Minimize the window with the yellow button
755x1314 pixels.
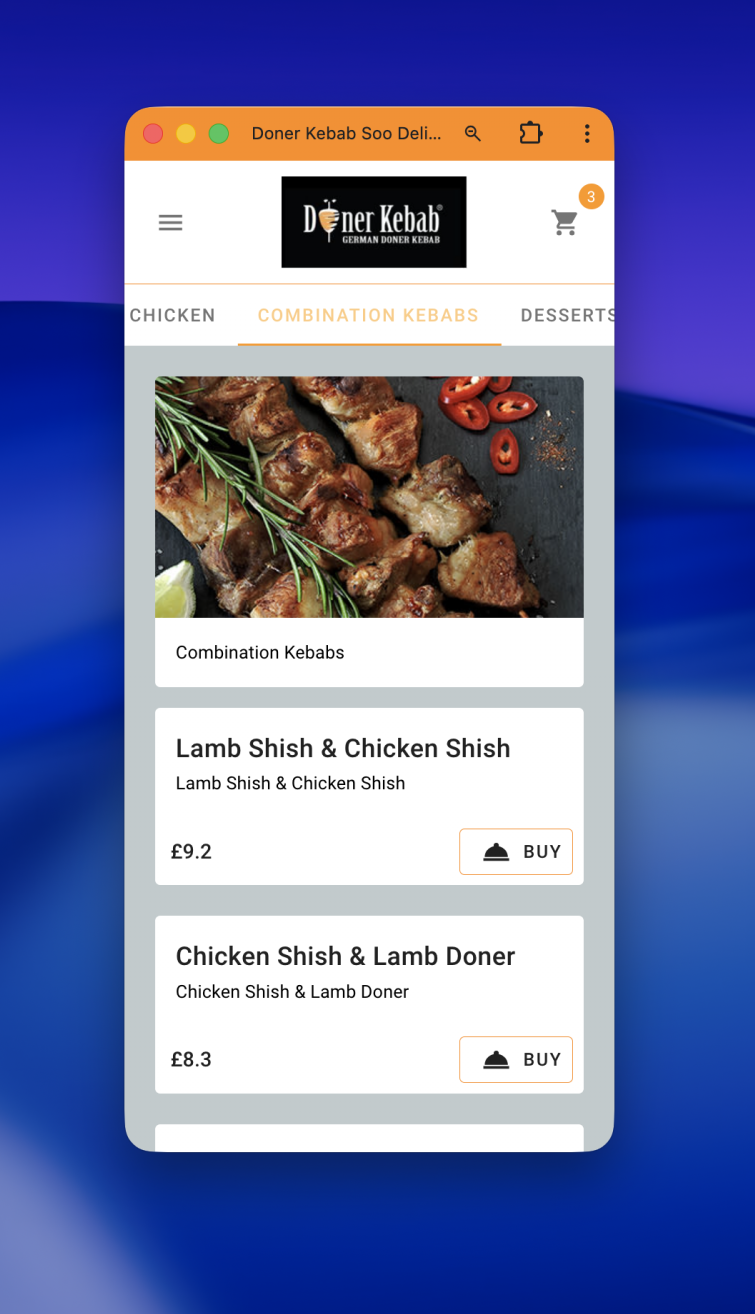186,134
